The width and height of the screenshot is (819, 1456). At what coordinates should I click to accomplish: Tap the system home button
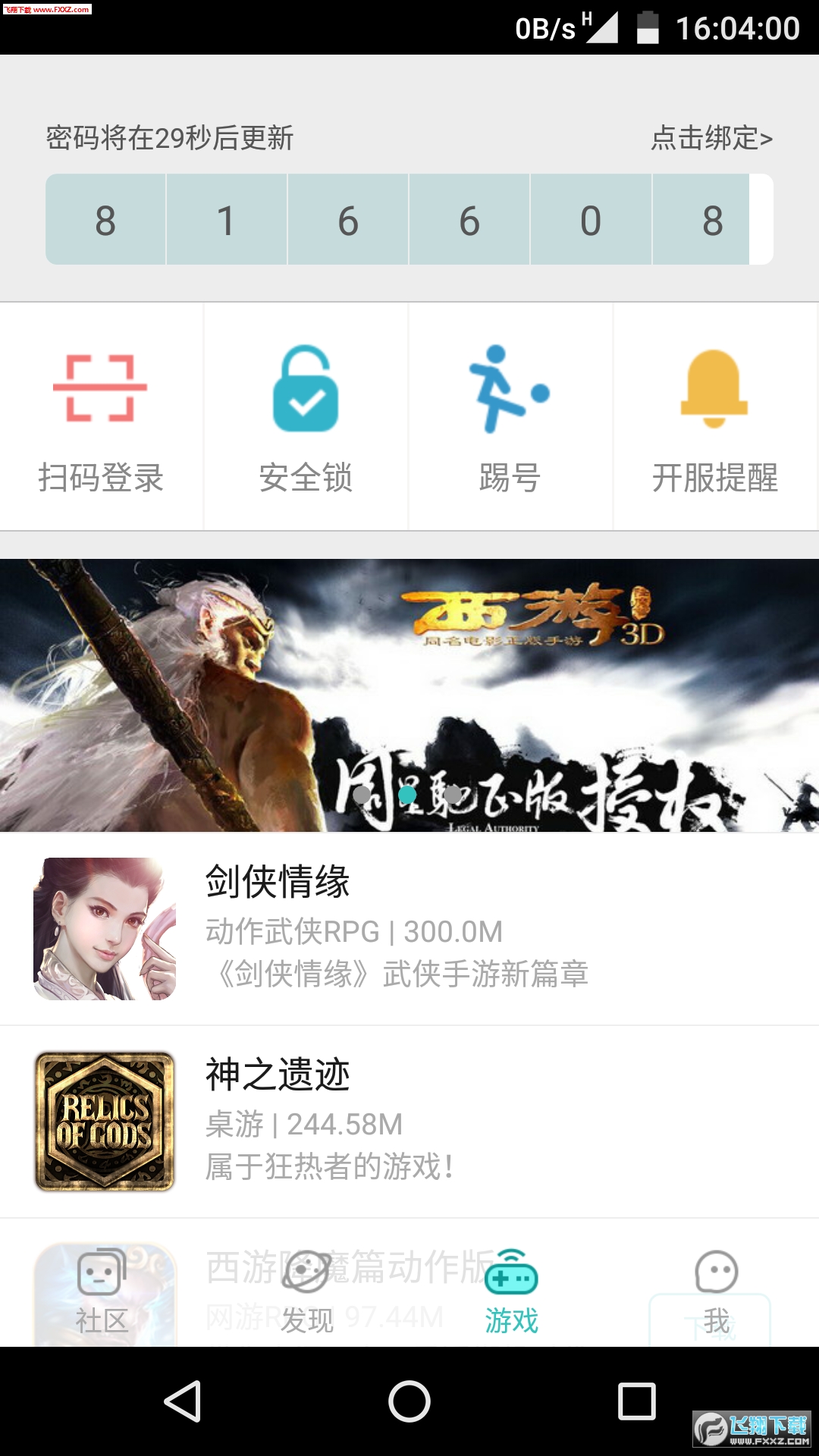click(409, 1401)
